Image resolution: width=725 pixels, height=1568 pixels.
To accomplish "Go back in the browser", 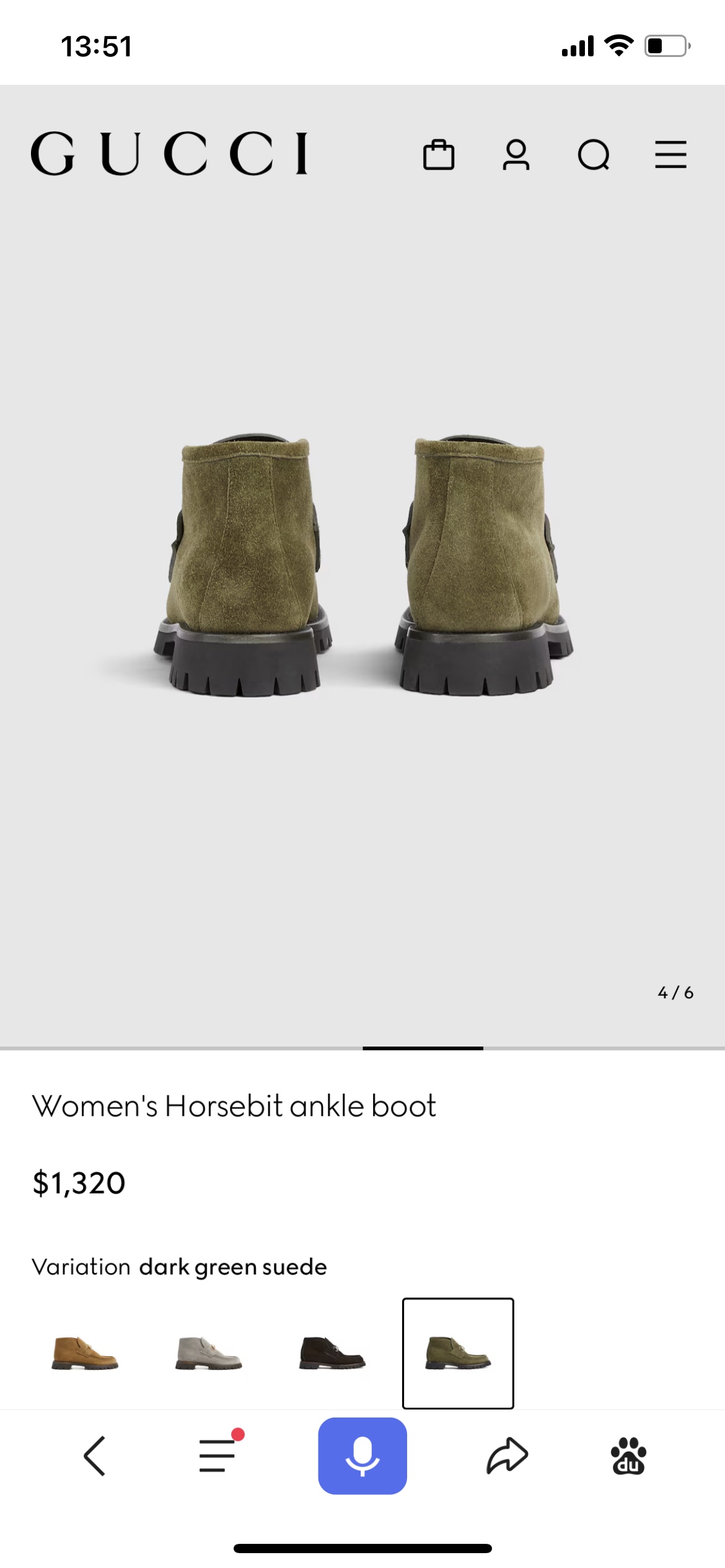I will coord(94,1456).
